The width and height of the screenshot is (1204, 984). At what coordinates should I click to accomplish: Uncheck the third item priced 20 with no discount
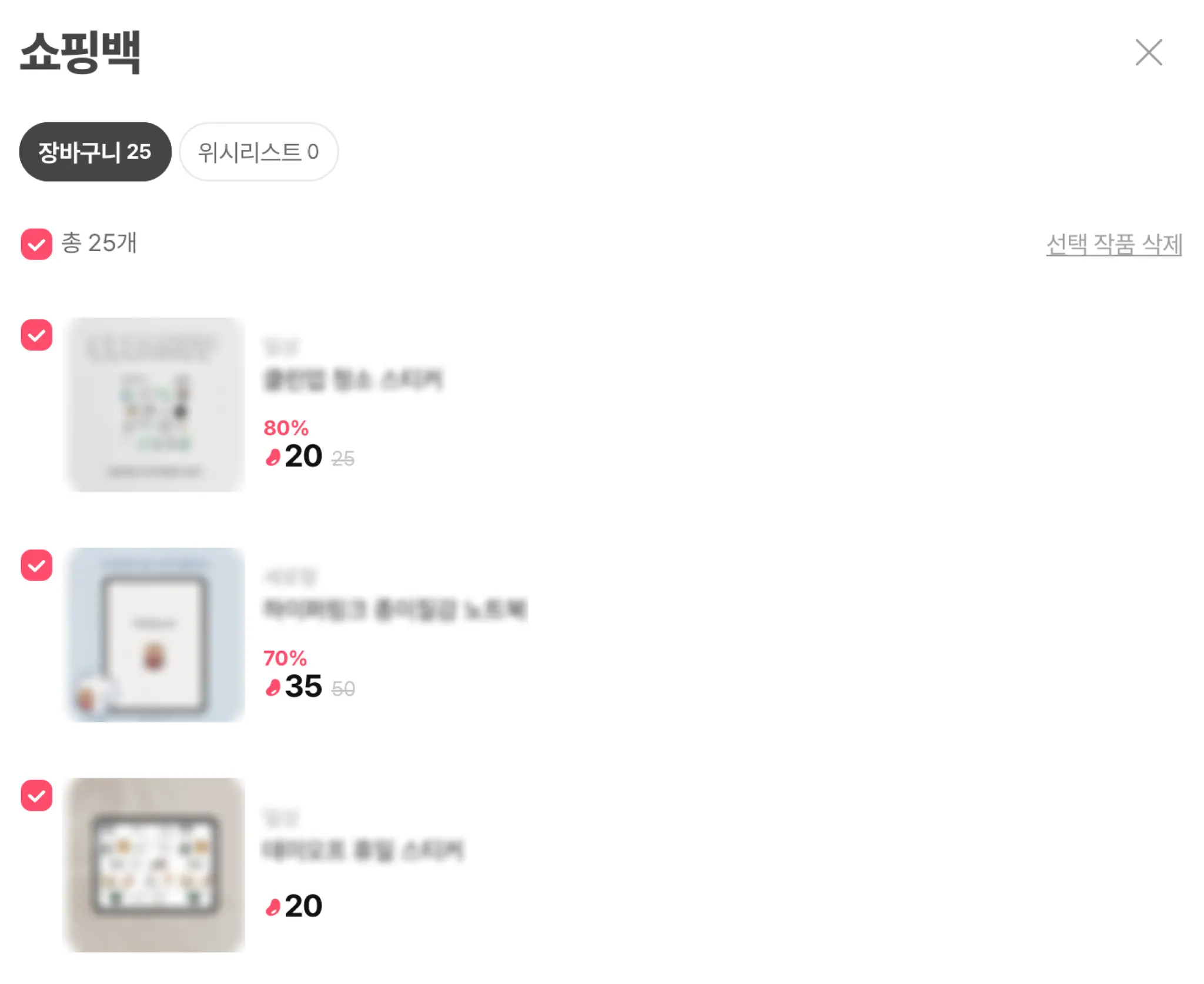point(36,795)
